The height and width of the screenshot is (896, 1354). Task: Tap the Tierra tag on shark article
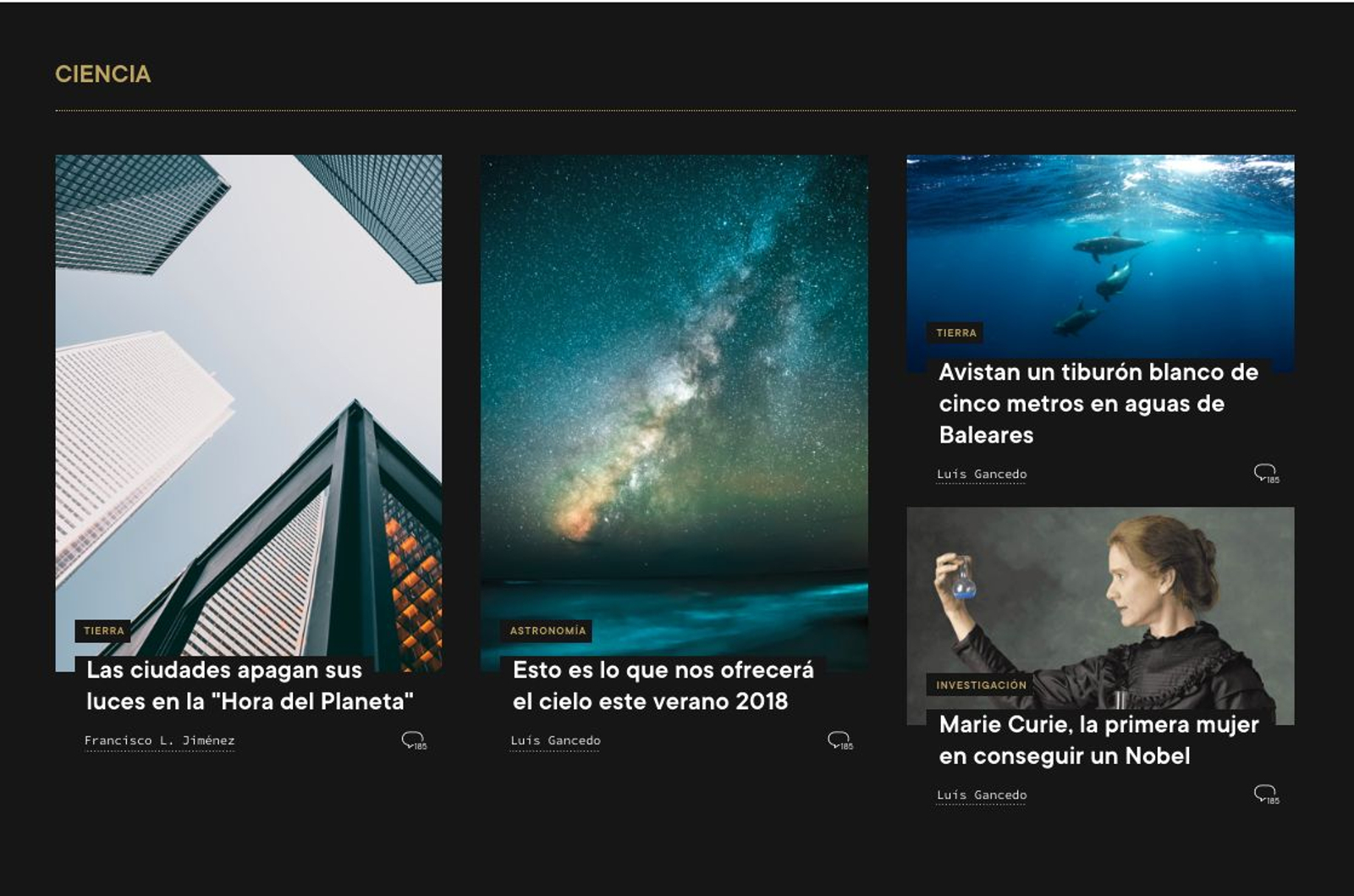(x=955, y=333)
